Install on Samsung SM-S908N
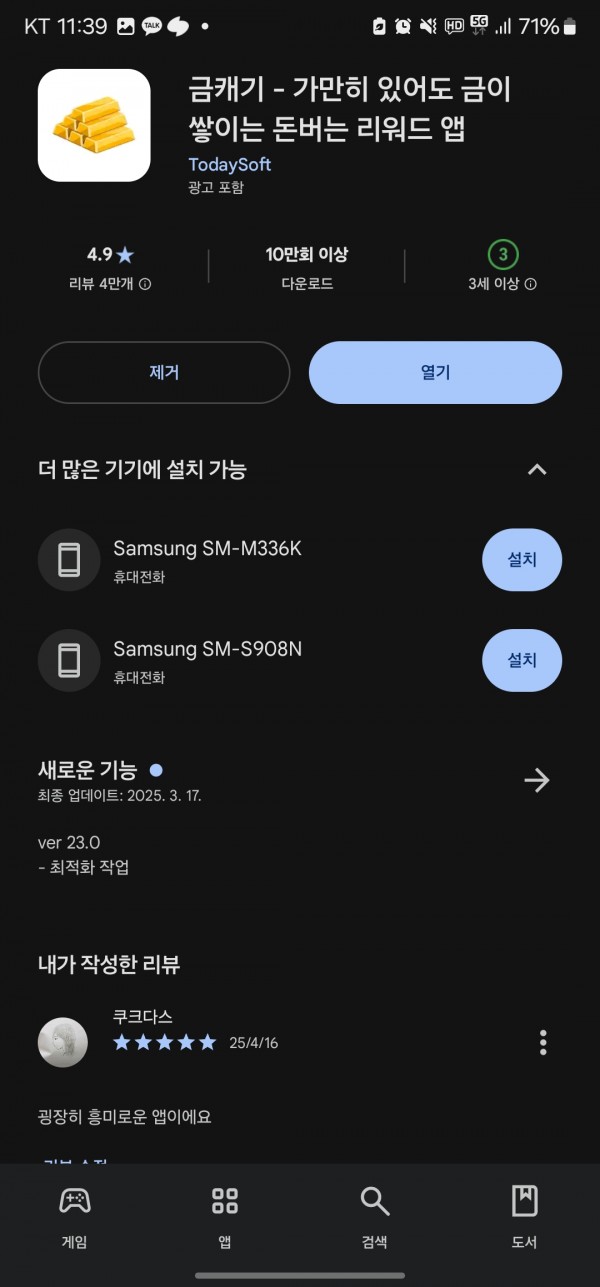The width and height of the screenshot is (600, 1287). tap(522, 660)
